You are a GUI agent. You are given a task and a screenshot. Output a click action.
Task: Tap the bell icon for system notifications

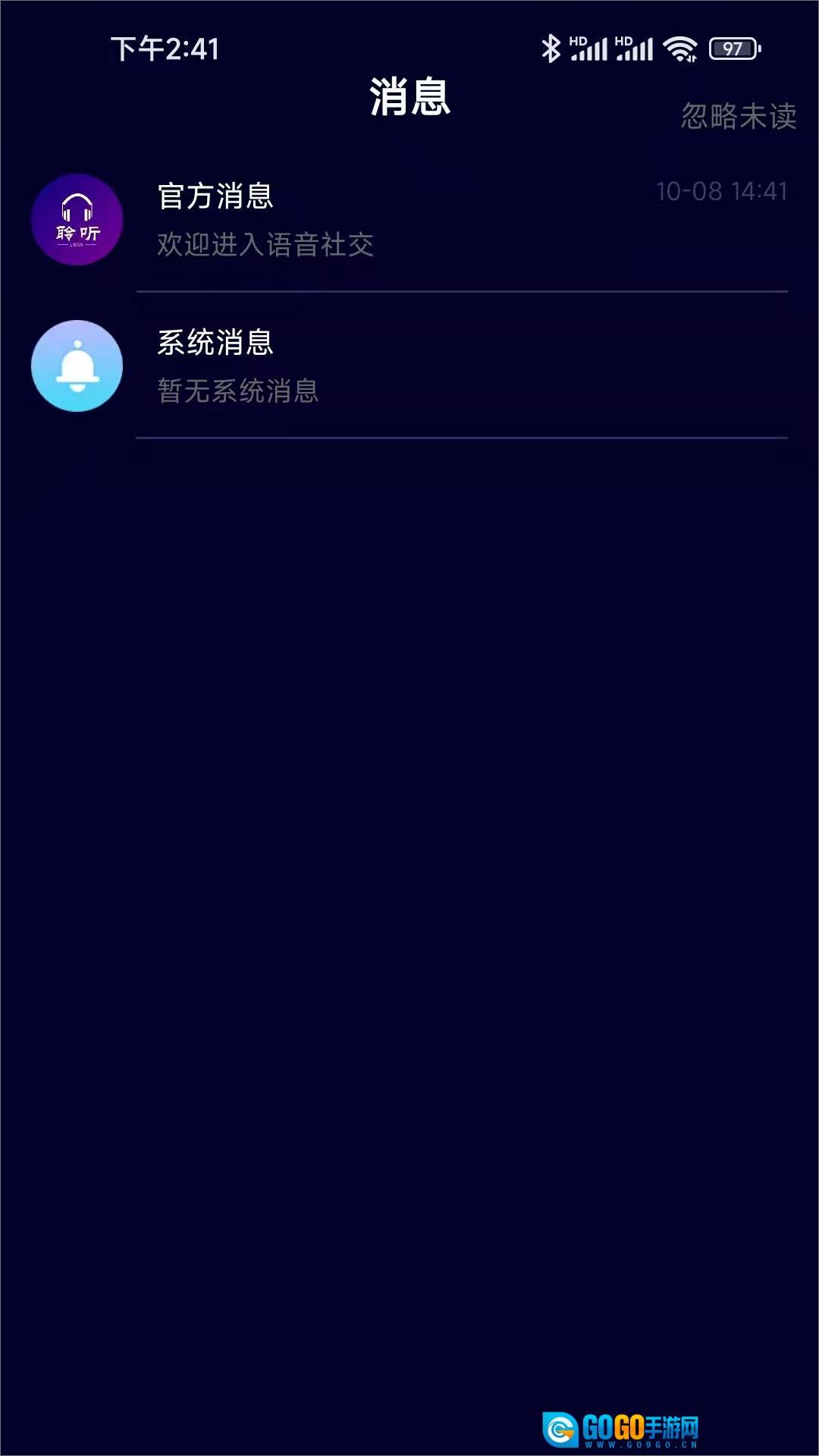click(77, 366)
